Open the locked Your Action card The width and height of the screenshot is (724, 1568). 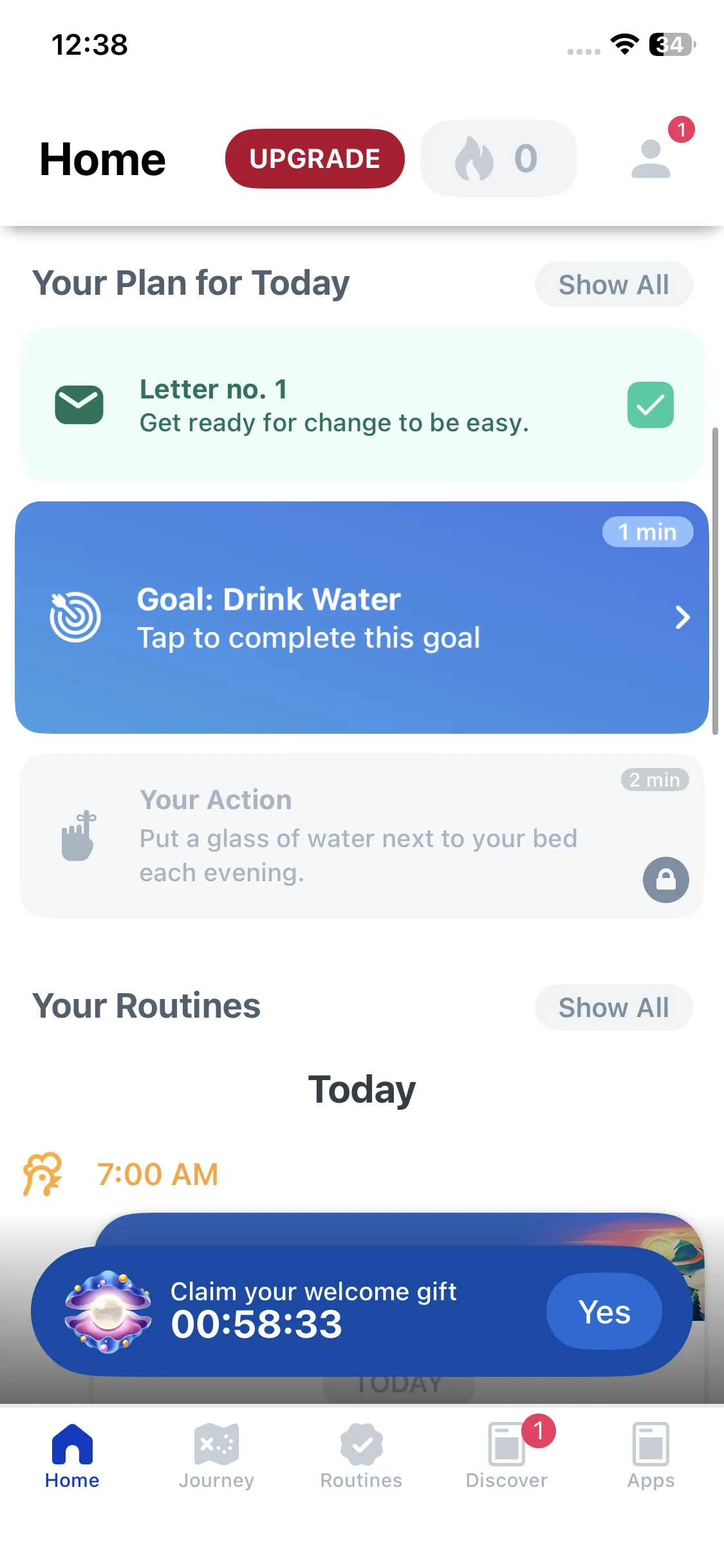362,836
